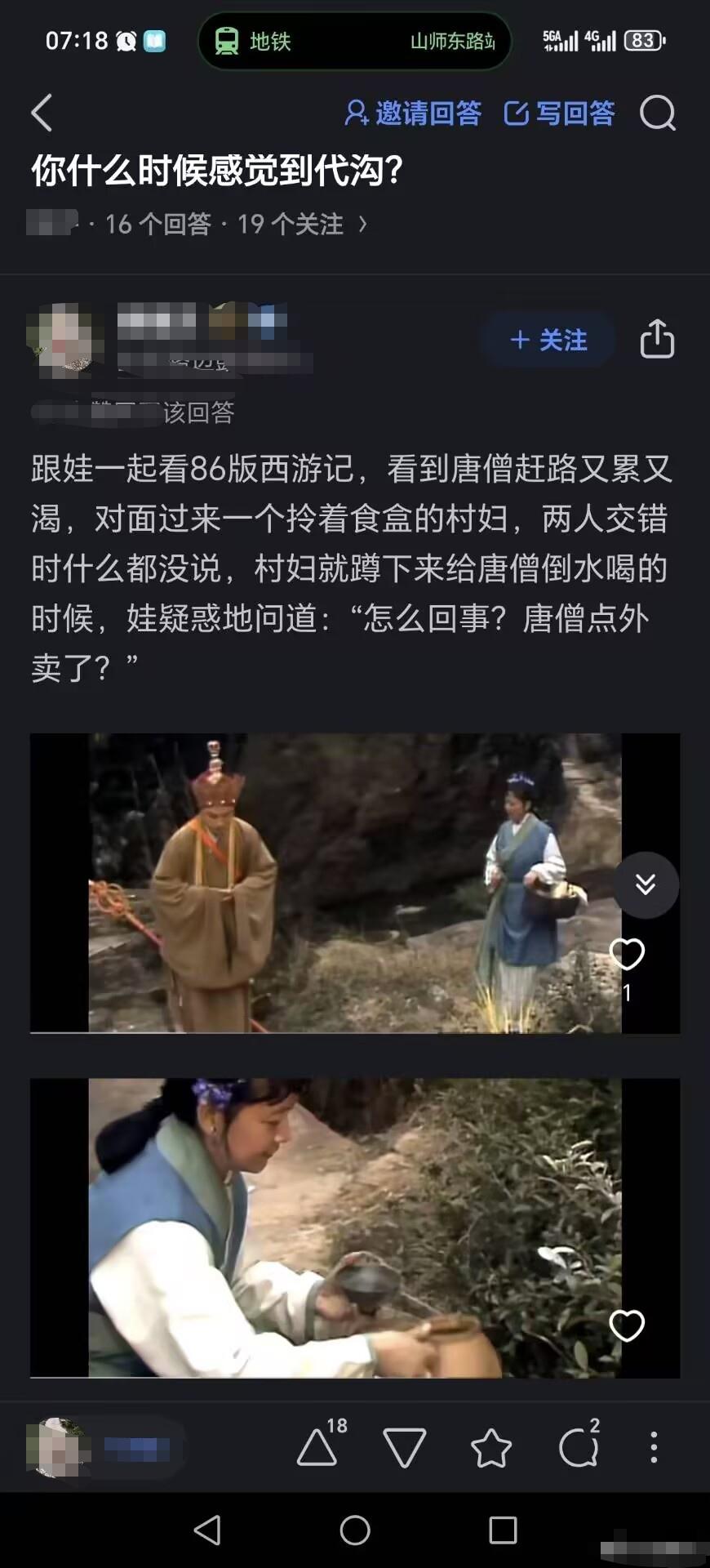Open the first Journey to the West screenshot
The width and height of the screenshot is (710, 1568).
(x=326, y=882)
